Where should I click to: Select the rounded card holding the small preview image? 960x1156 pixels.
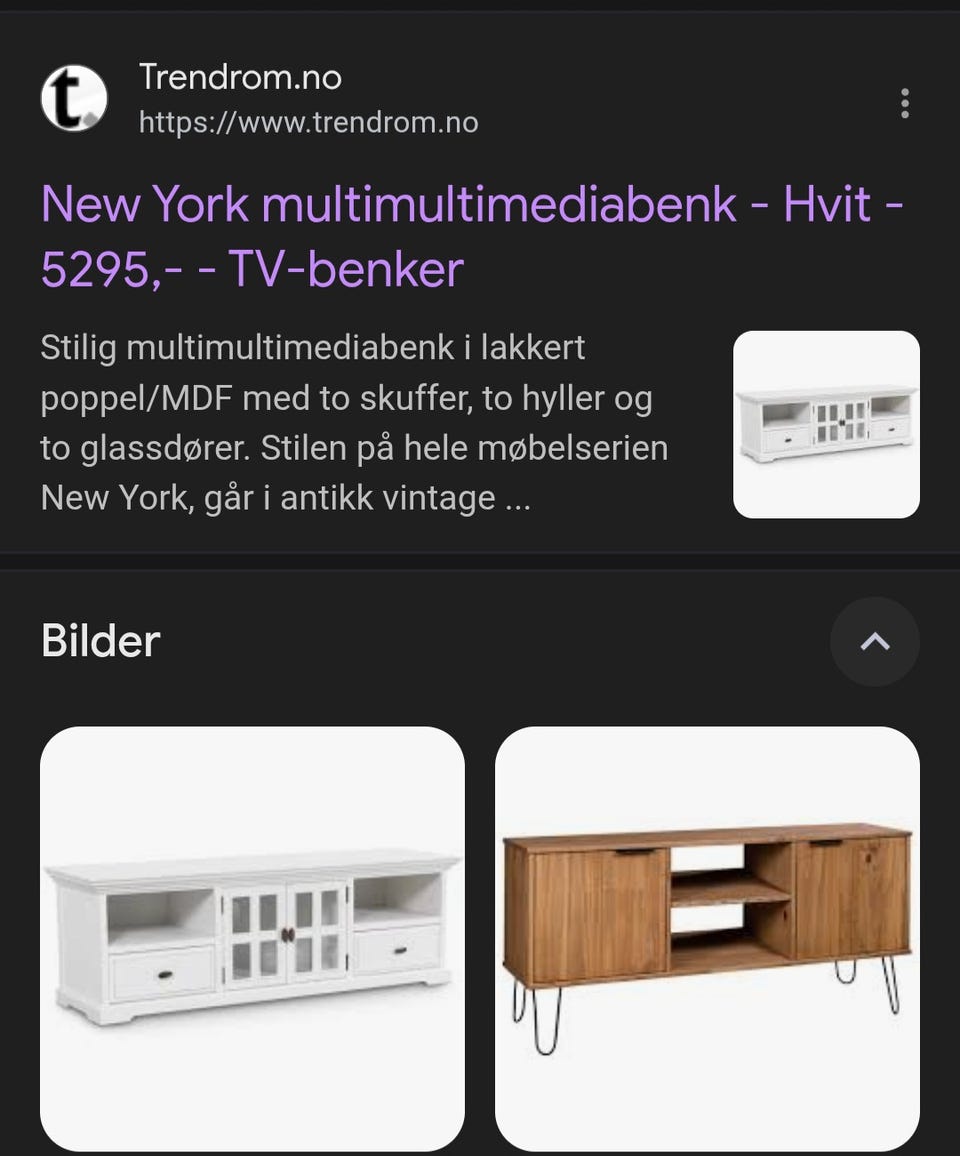click(x=827, y=425)
